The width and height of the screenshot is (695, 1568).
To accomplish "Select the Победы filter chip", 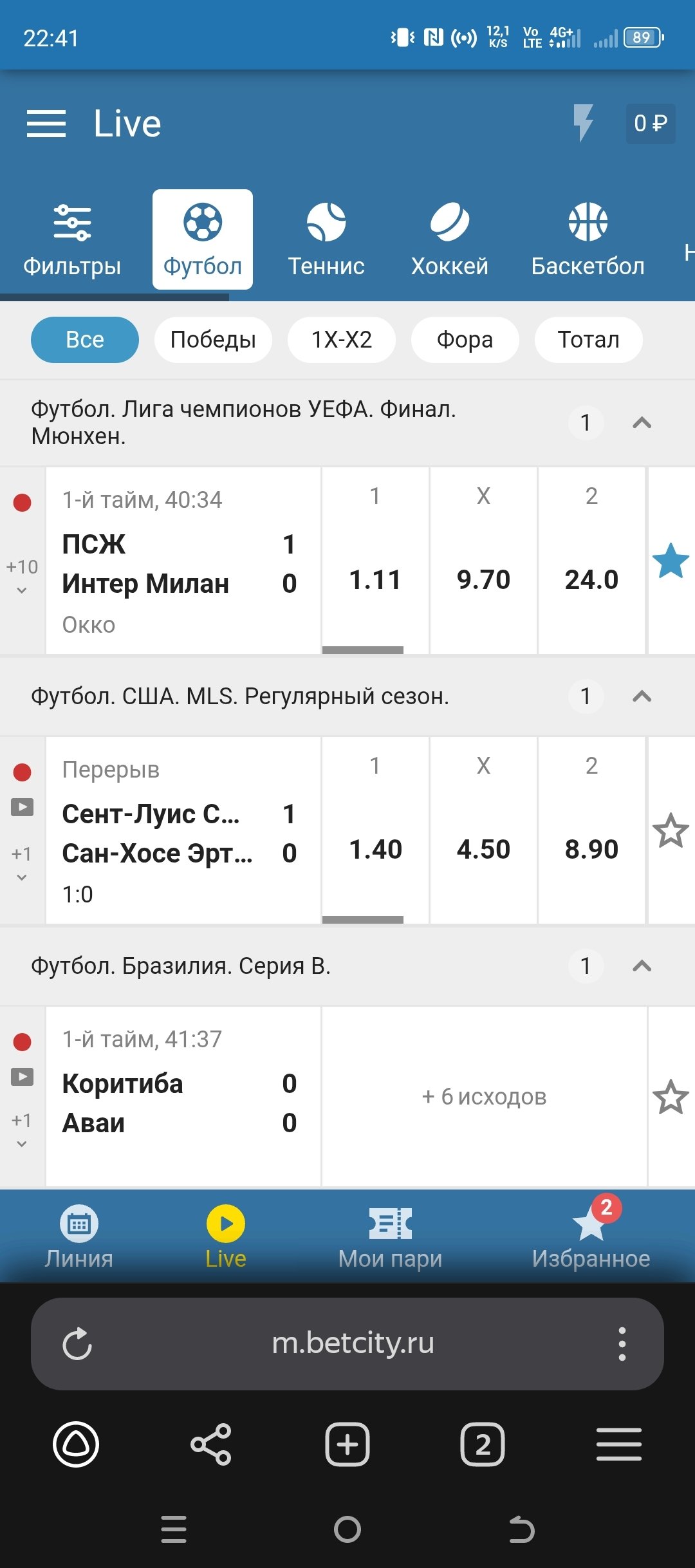I will 213,339.
